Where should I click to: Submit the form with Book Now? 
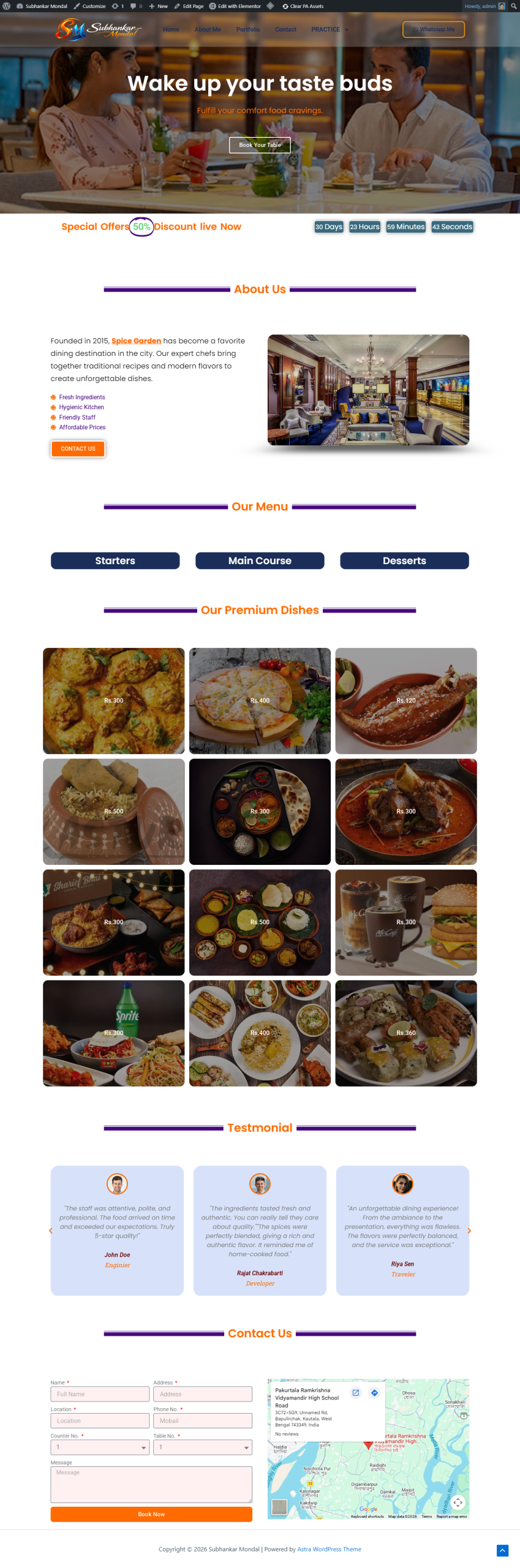[x=151, y=1514]
